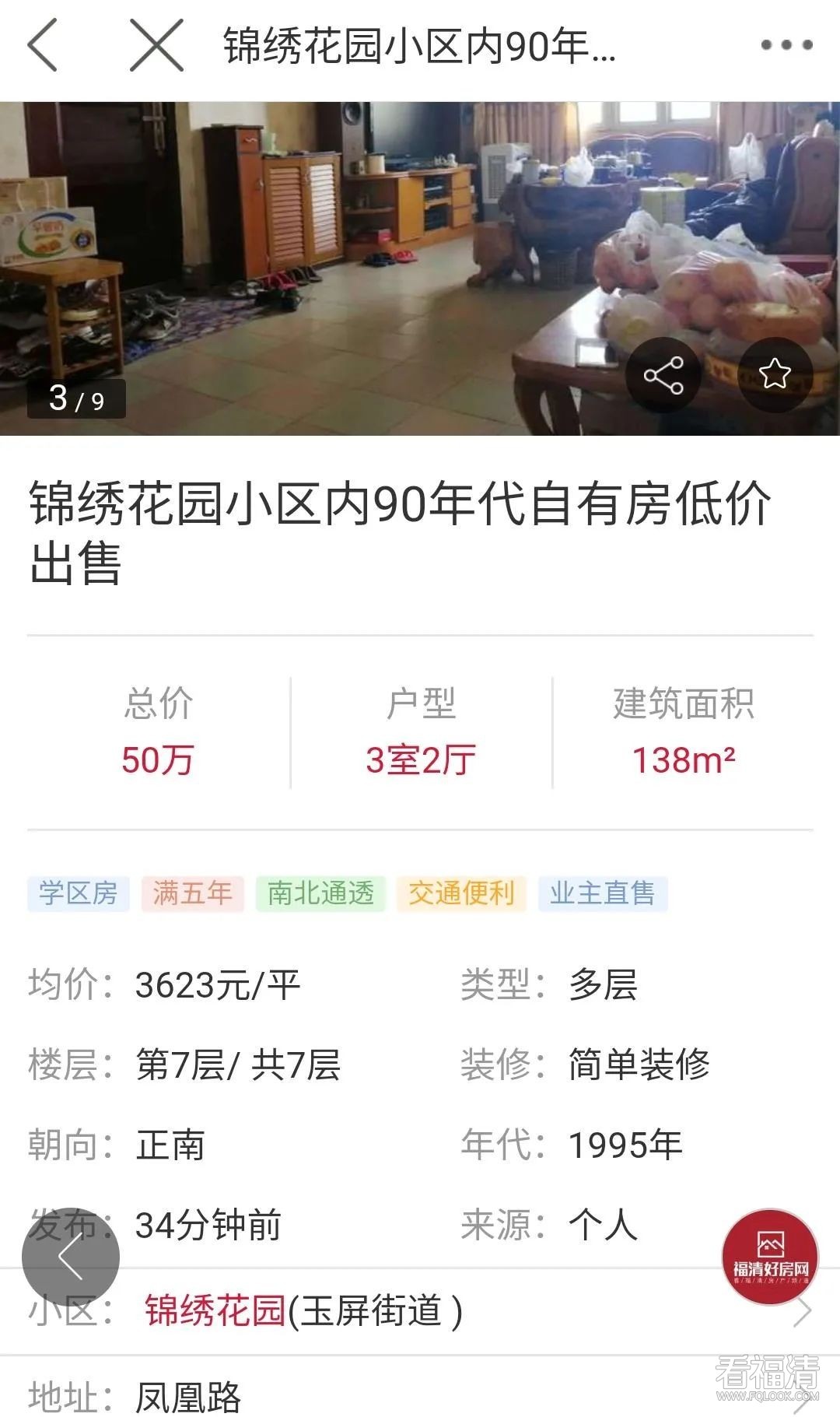Tap the floating gray back arrow button
This screenshot has width=840, height=1417.
coord(71,1257)
